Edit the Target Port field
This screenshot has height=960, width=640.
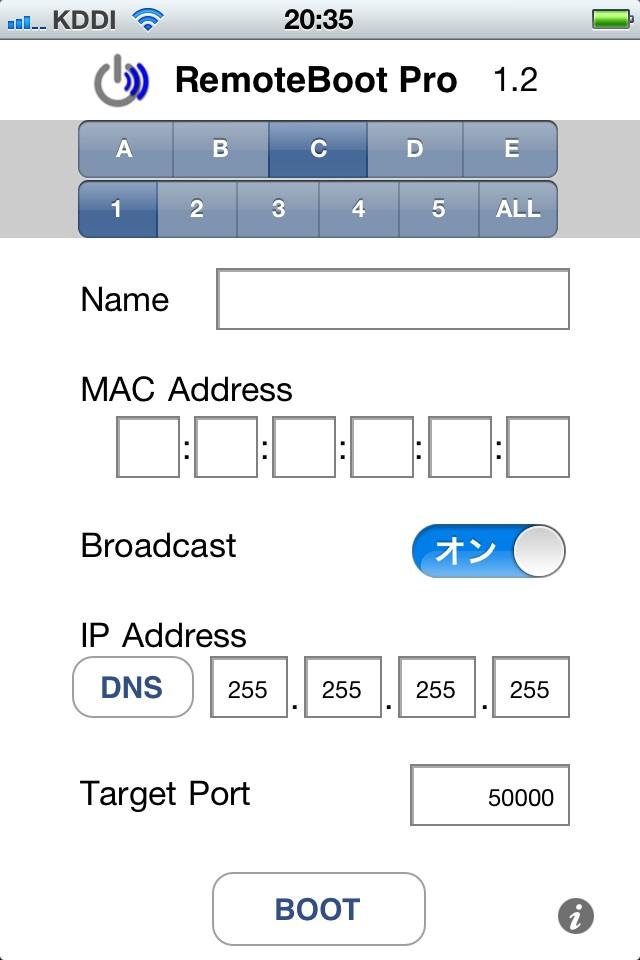[490, 796]
